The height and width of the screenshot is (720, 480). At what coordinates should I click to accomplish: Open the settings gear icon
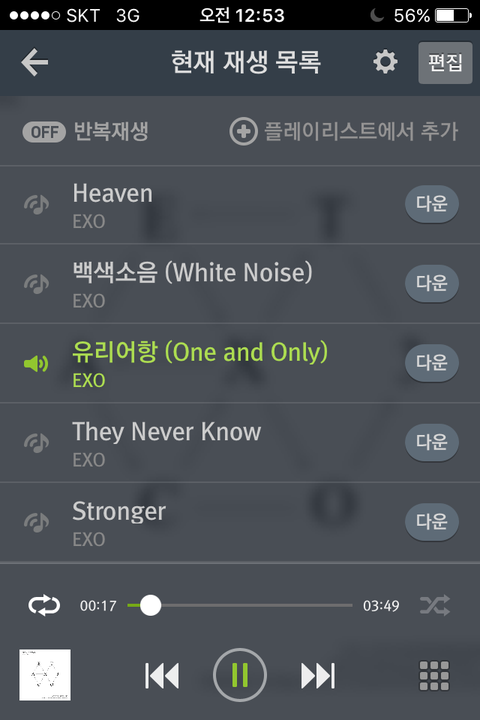click(385, 62)
